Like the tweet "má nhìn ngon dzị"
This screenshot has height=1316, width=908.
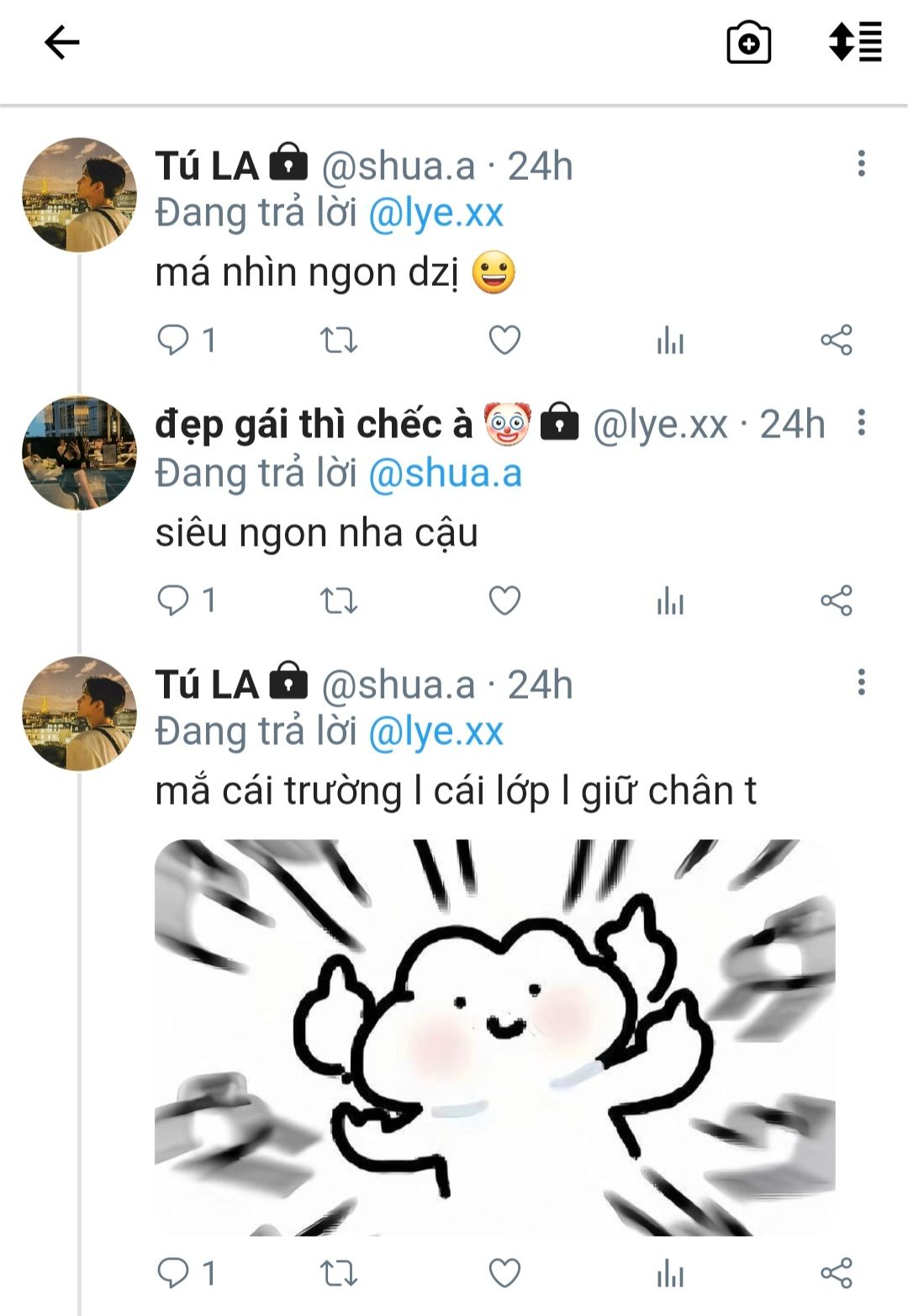[x=504, y=341]
